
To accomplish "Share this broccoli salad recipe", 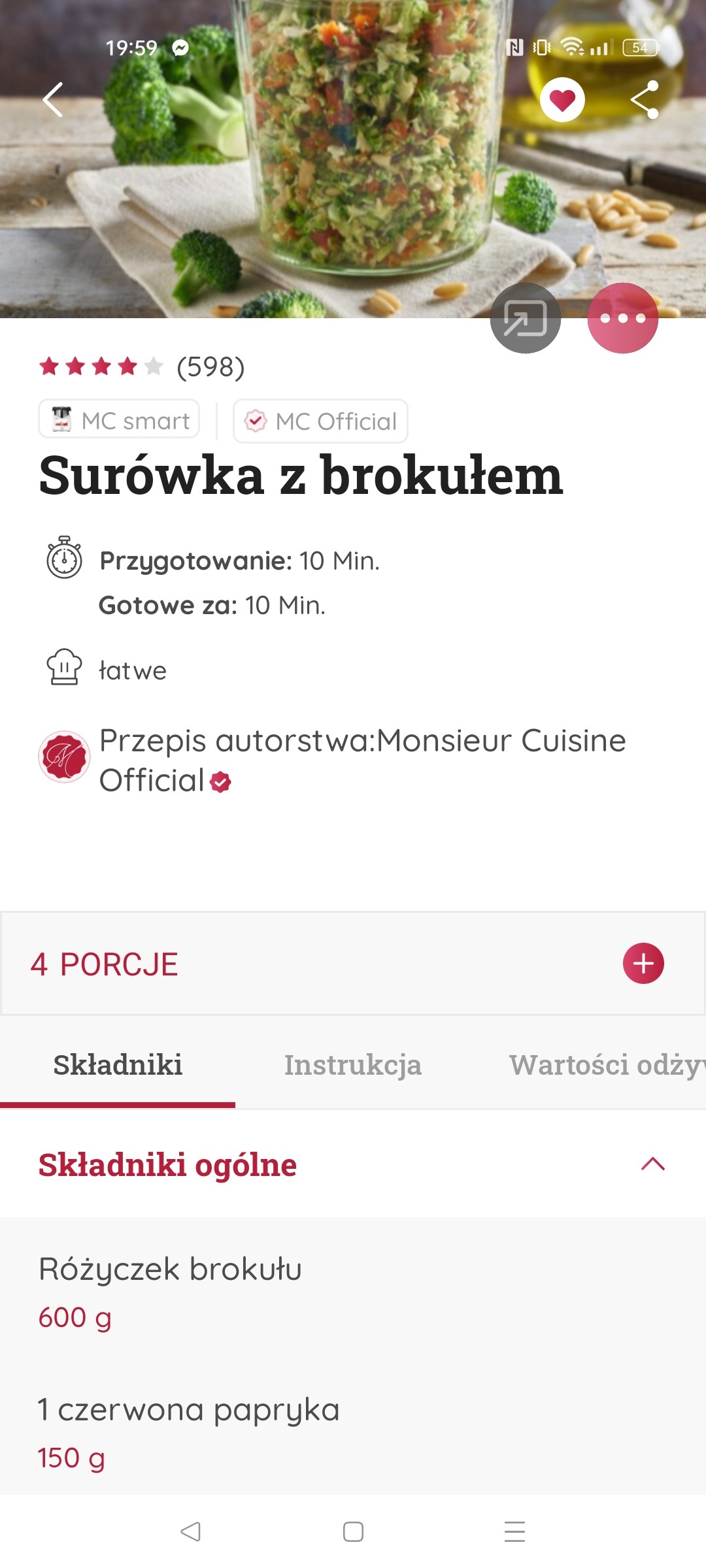I will pyautogui.click(x=645, y=100).
